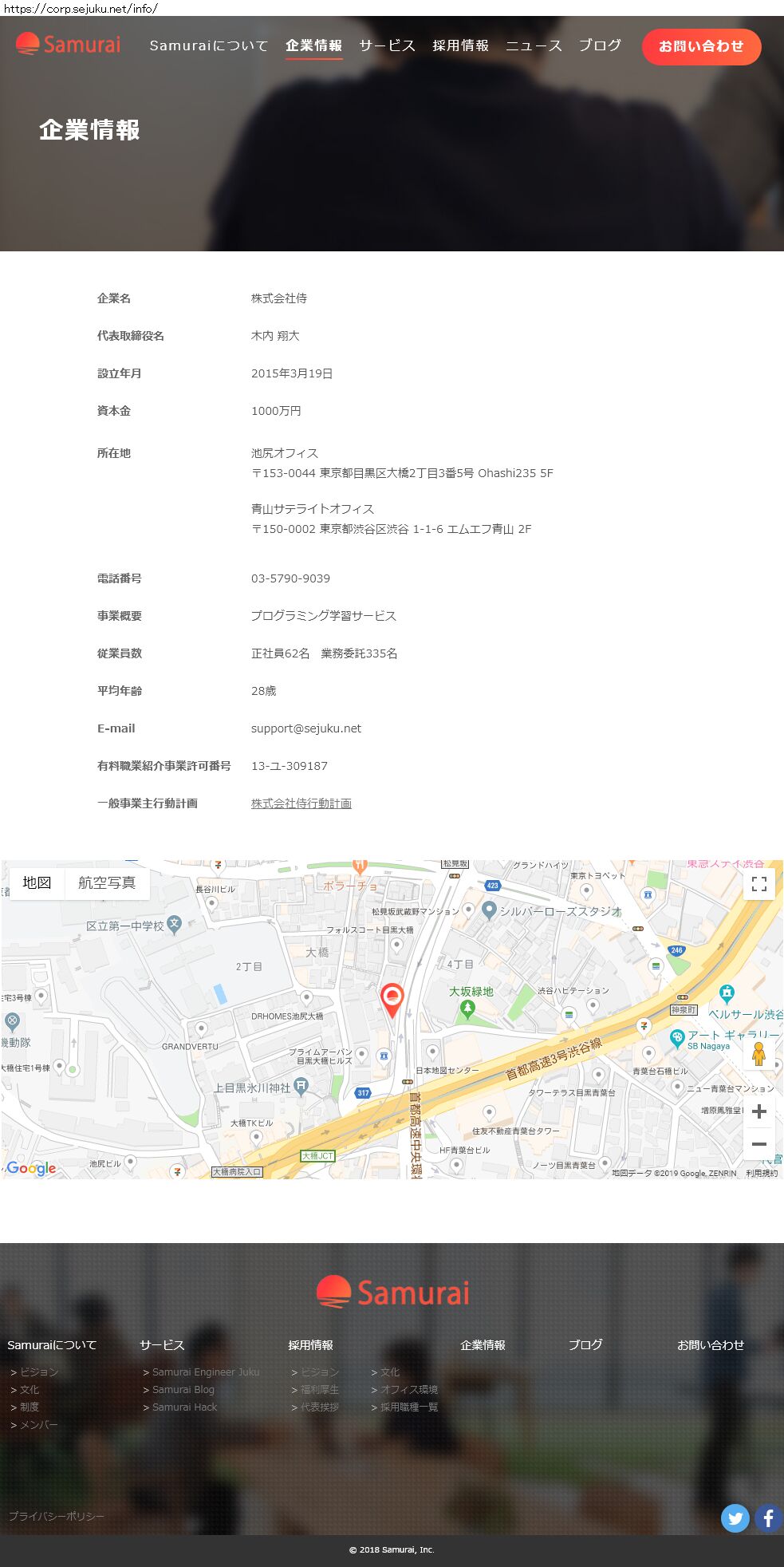Toggle fullscreen map view
The image size is (784, 1567).
758,883
